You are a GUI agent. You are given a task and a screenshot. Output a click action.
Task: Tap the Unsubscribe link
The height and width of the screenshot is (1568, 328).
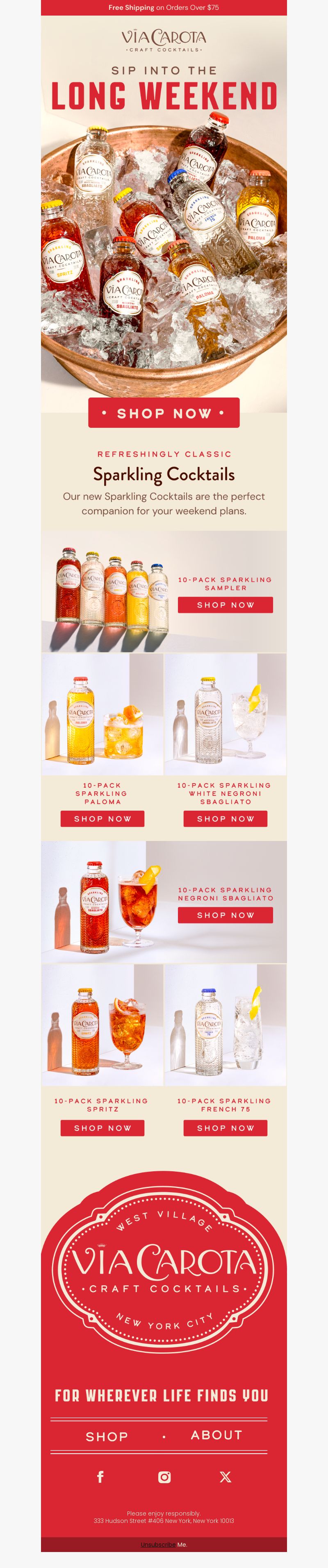coord(157,1544)
